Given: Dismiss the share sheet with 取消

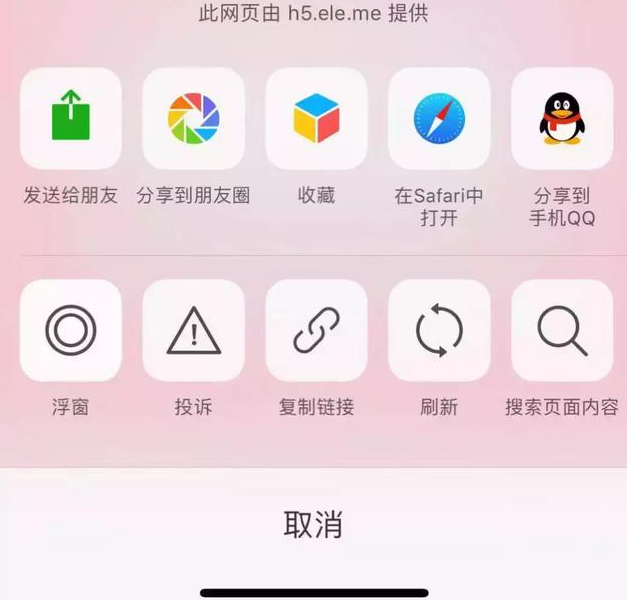Looking at the screenshot, I should (313, 524).
